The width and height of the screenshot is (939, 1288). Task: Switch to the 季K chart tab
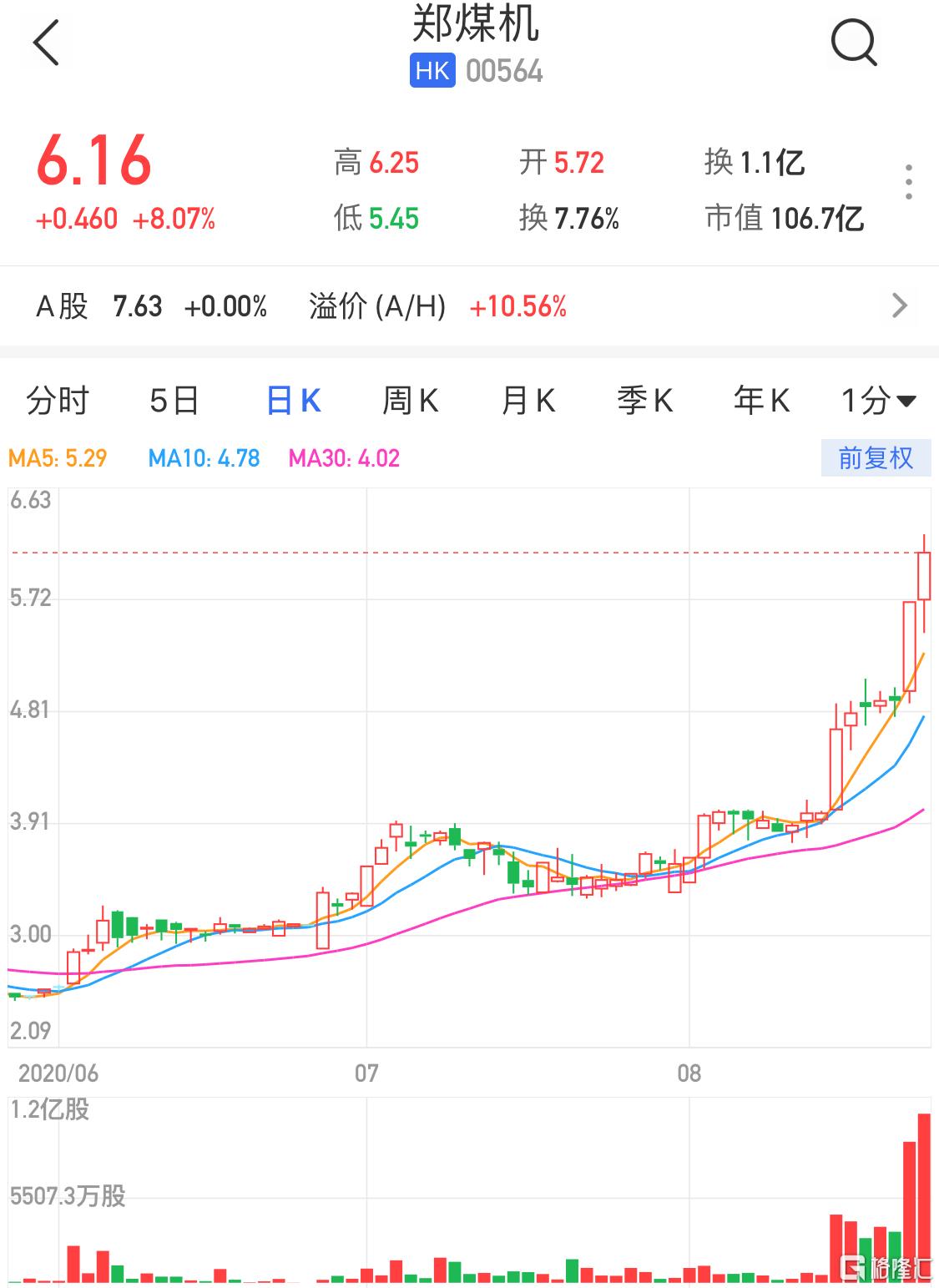[644, 402]
